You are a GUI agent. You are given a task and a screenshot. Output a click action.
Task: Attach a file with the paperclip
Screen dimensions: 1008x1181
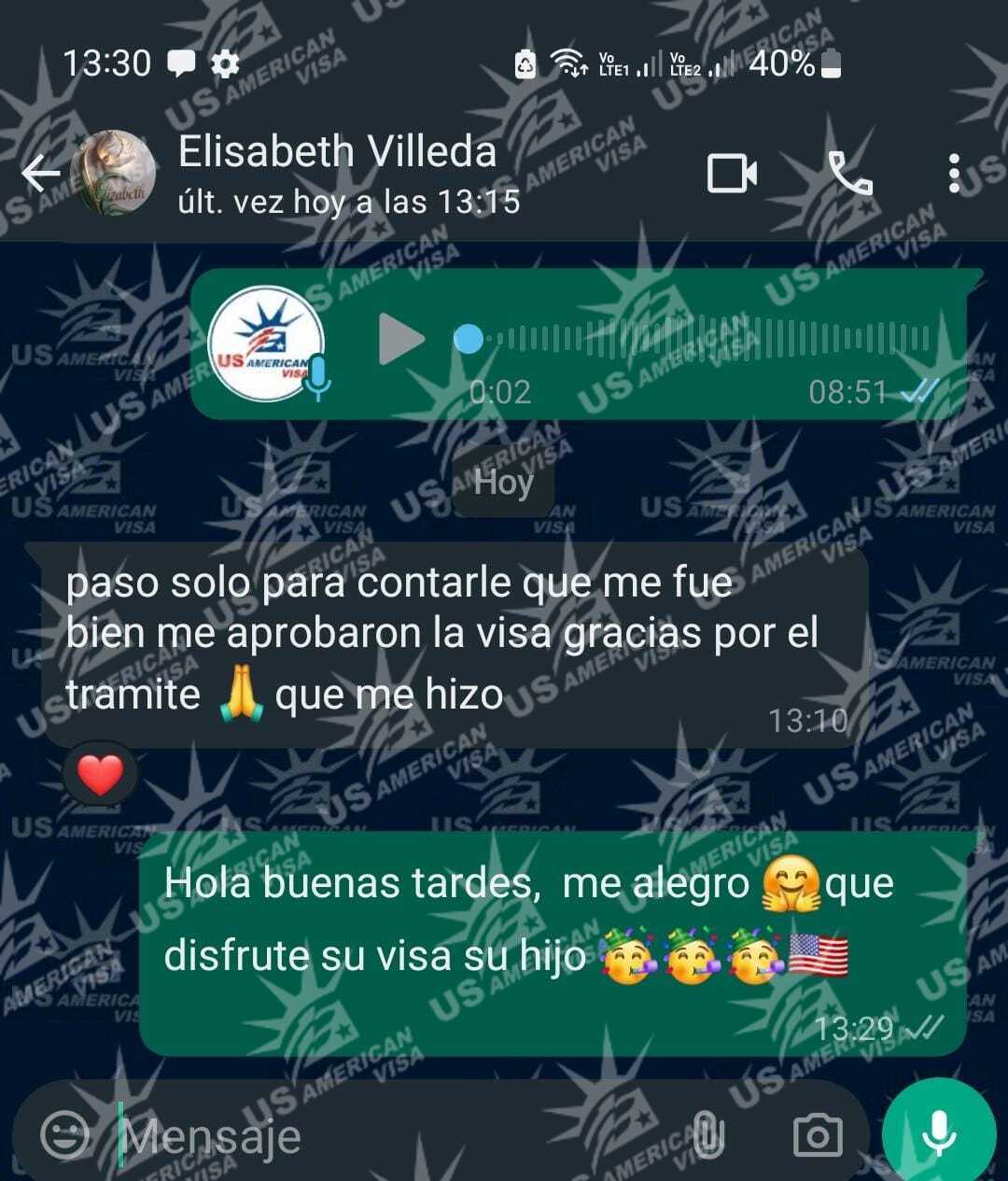pyautogui.click(x=709, y=1135)
